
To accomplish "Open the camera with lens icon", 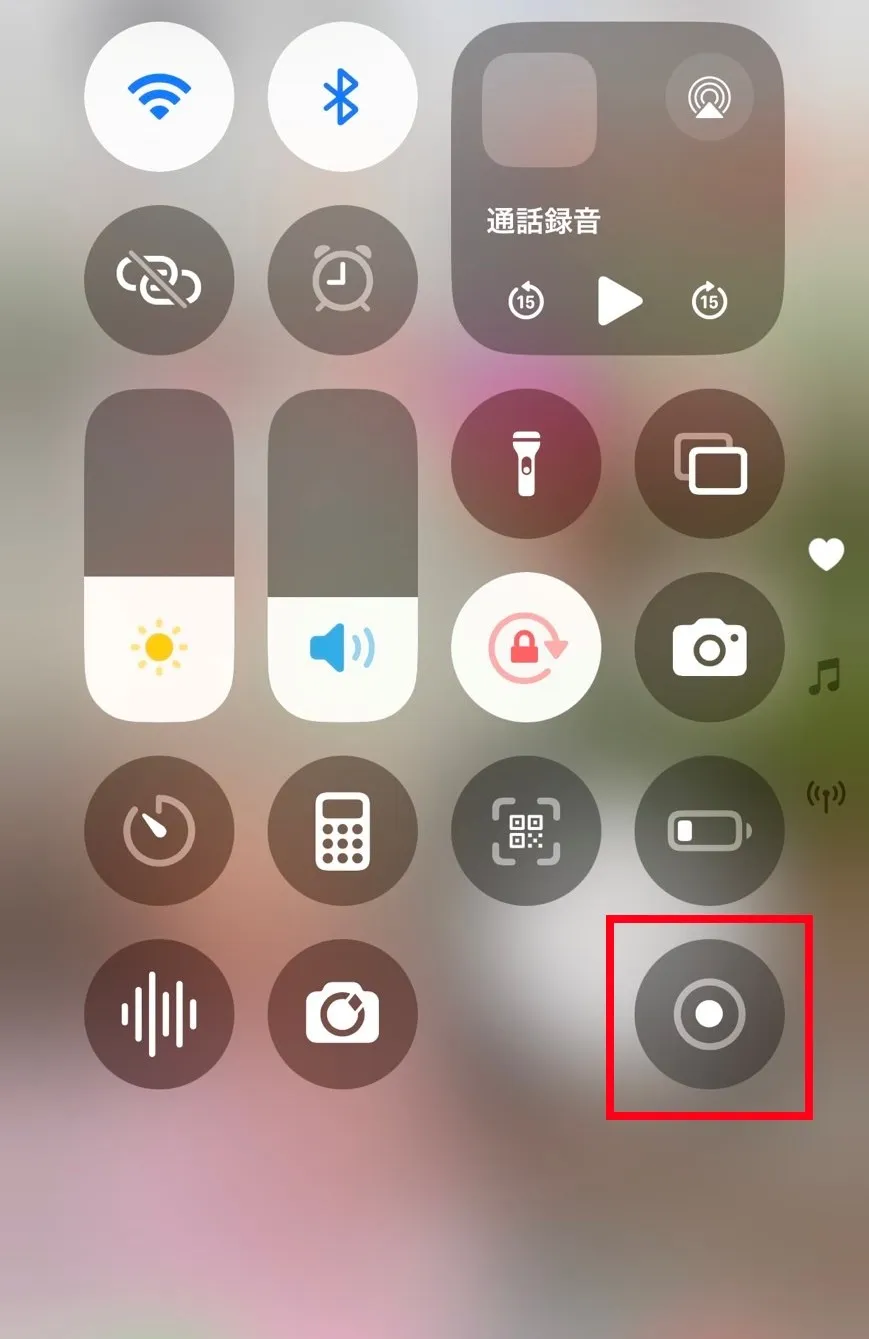I will click(342, 1014).
